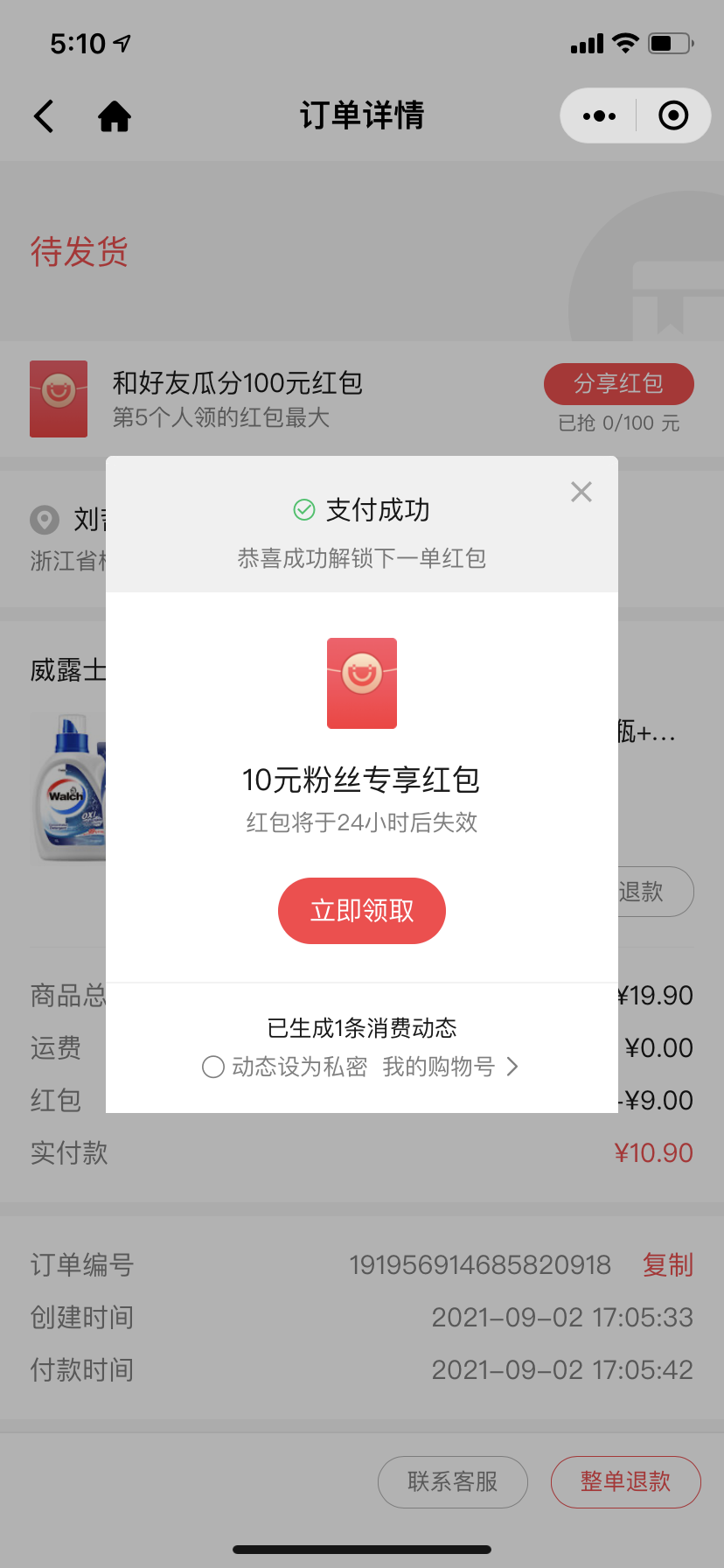The height and width of the screenshot is (1568, 724).
Task: Close the 支付成功 popup
Action: point(581,492)
